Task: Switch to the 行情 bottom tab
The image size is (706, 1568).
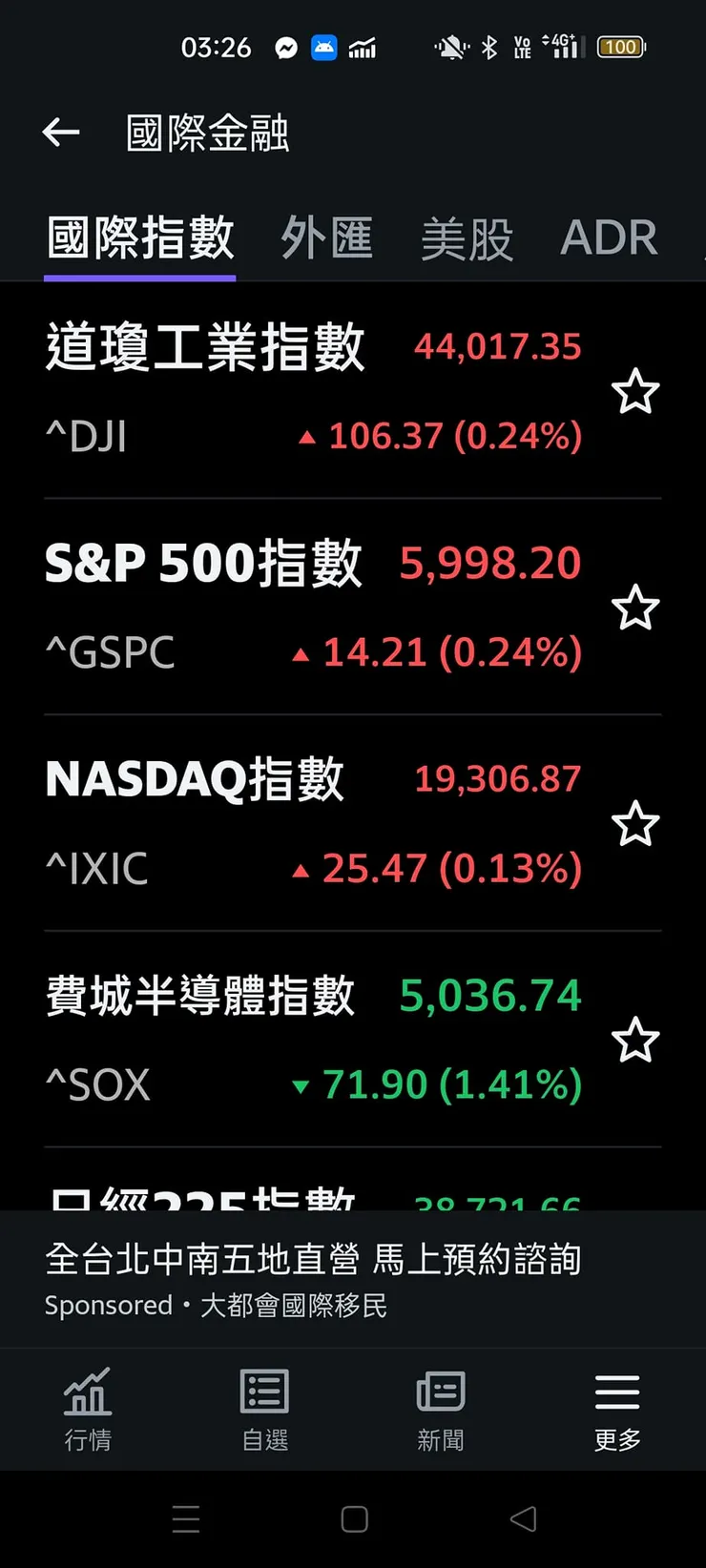Action: 88,1409
